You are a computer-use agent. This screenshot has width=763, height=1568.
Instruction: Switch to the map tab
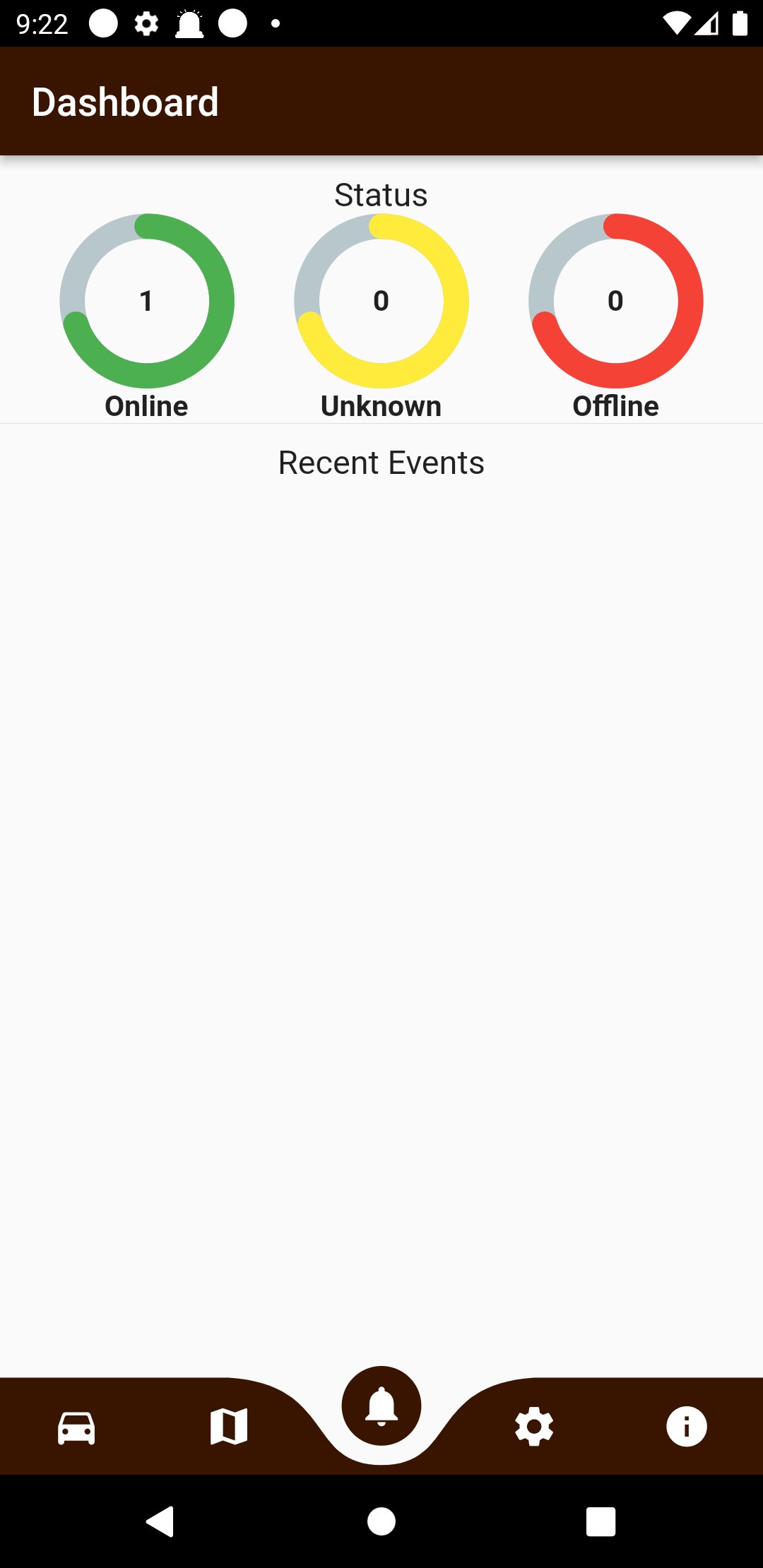click(x=229, y=1426)
